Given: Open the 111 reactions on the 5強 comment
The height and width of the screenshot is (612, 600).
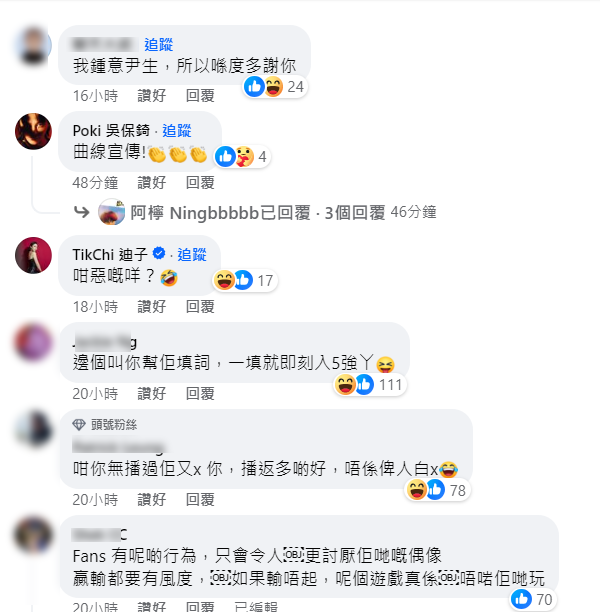Looking at the screenshot, I should pyautogui.click(x=374, y=385).
